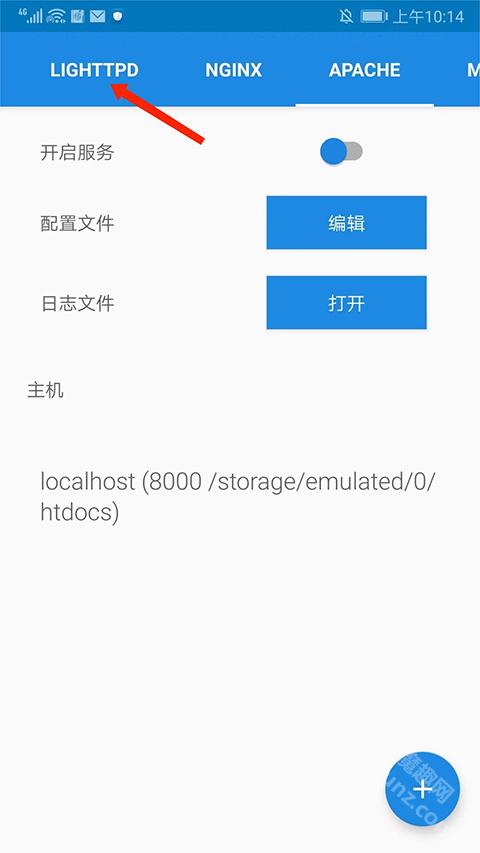Add a new host with plus button
The height and width of the screenshot is (853, 480).
pos(423,789)
